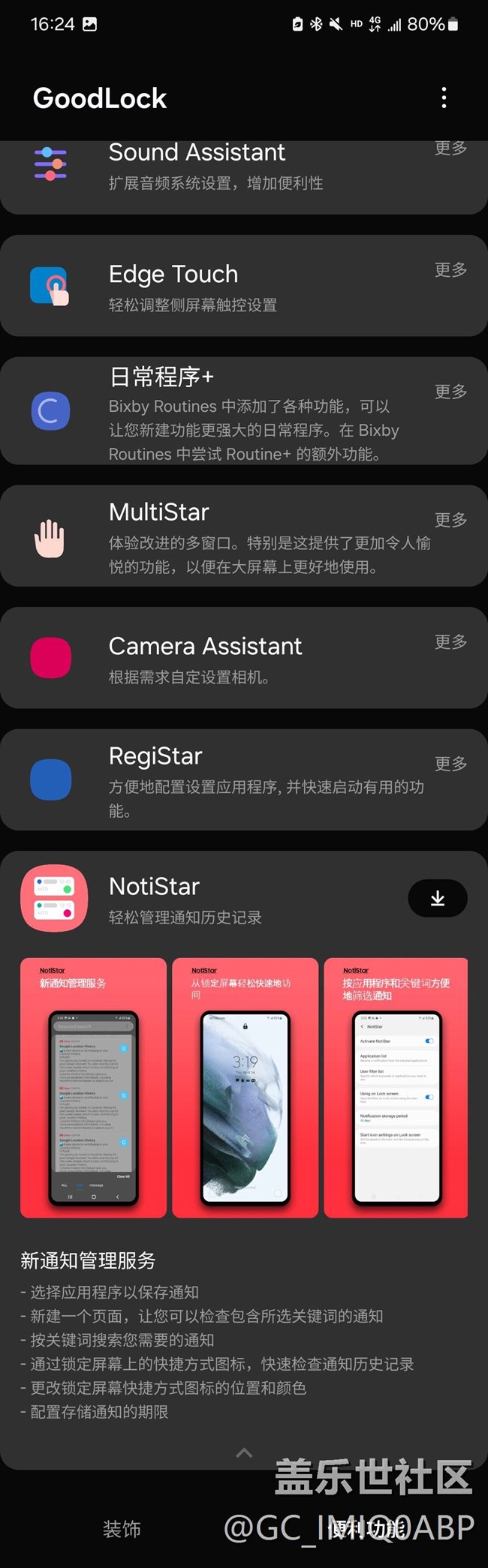Viewport: 488px width, 1568px height.
Task: Switch to the 便利功能 tab
Action: (x=366, y=1529)
